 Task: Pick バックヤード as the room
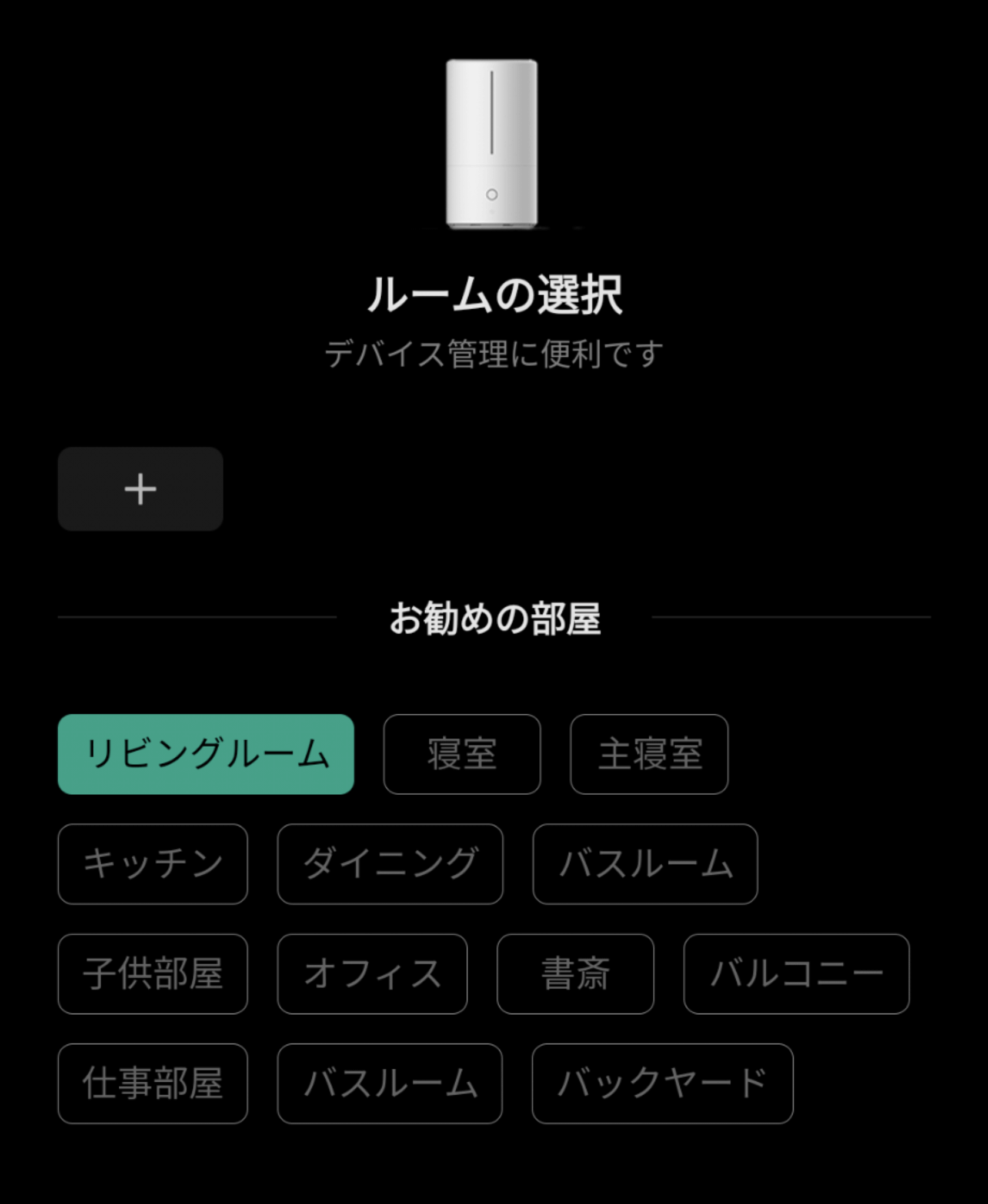pos(662,1083)
